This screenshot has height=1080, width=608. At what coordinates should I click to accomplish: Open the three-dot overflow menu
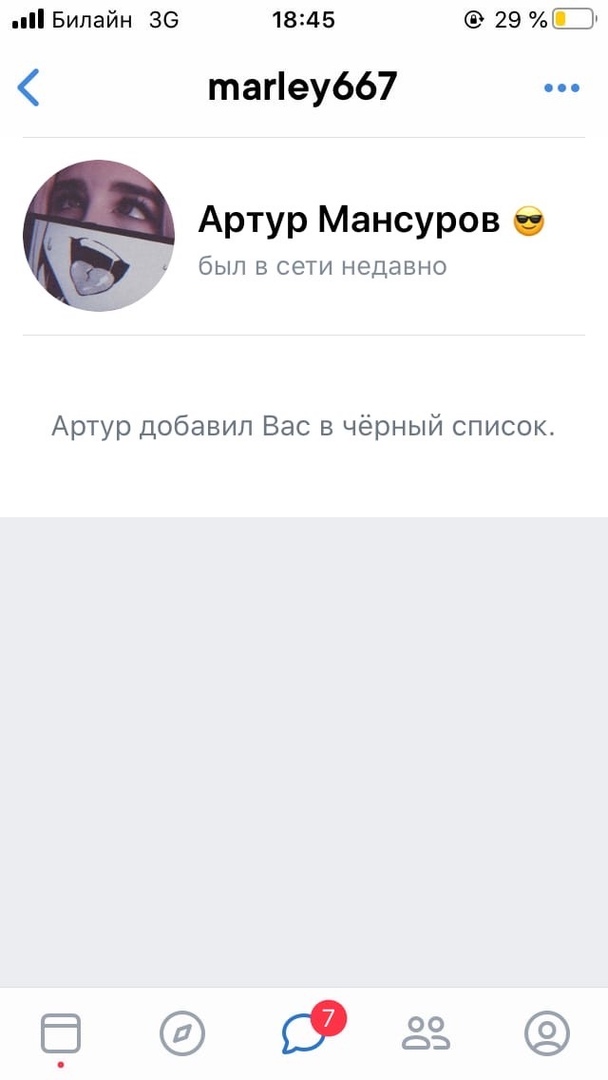coord(561,88)
